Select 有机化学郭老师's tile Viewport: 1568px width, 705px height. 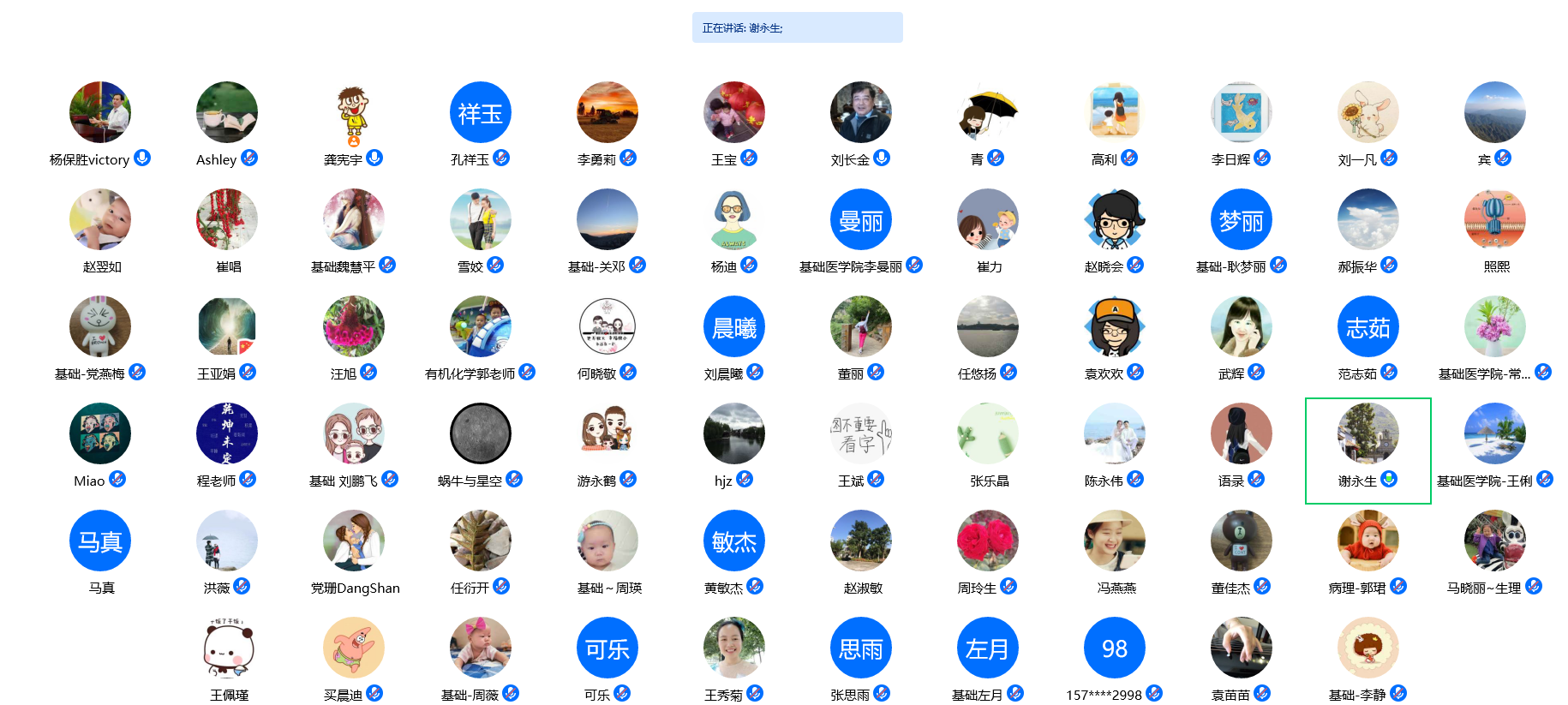click(481, 326)
